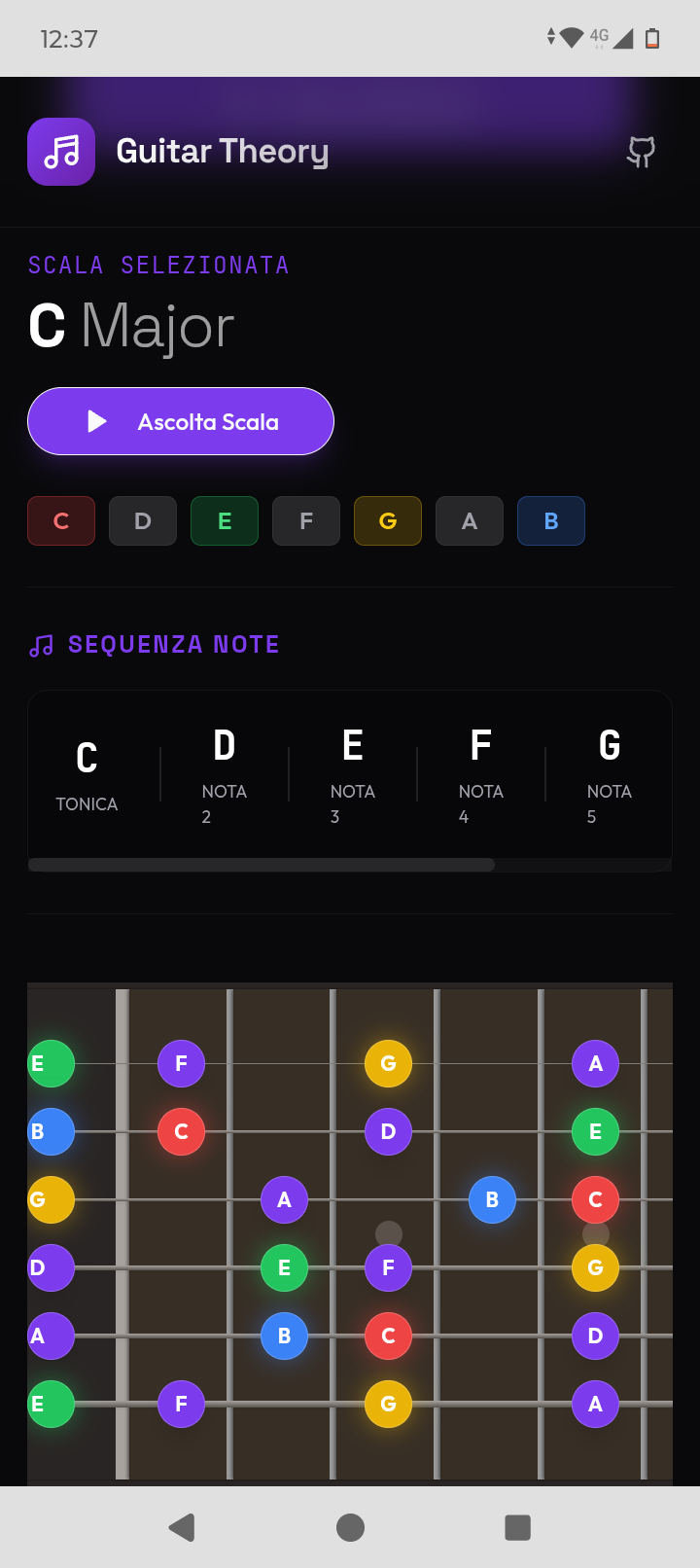Click the music note icon beside SEQUENZA NOTE

click(x=41, y=643)
